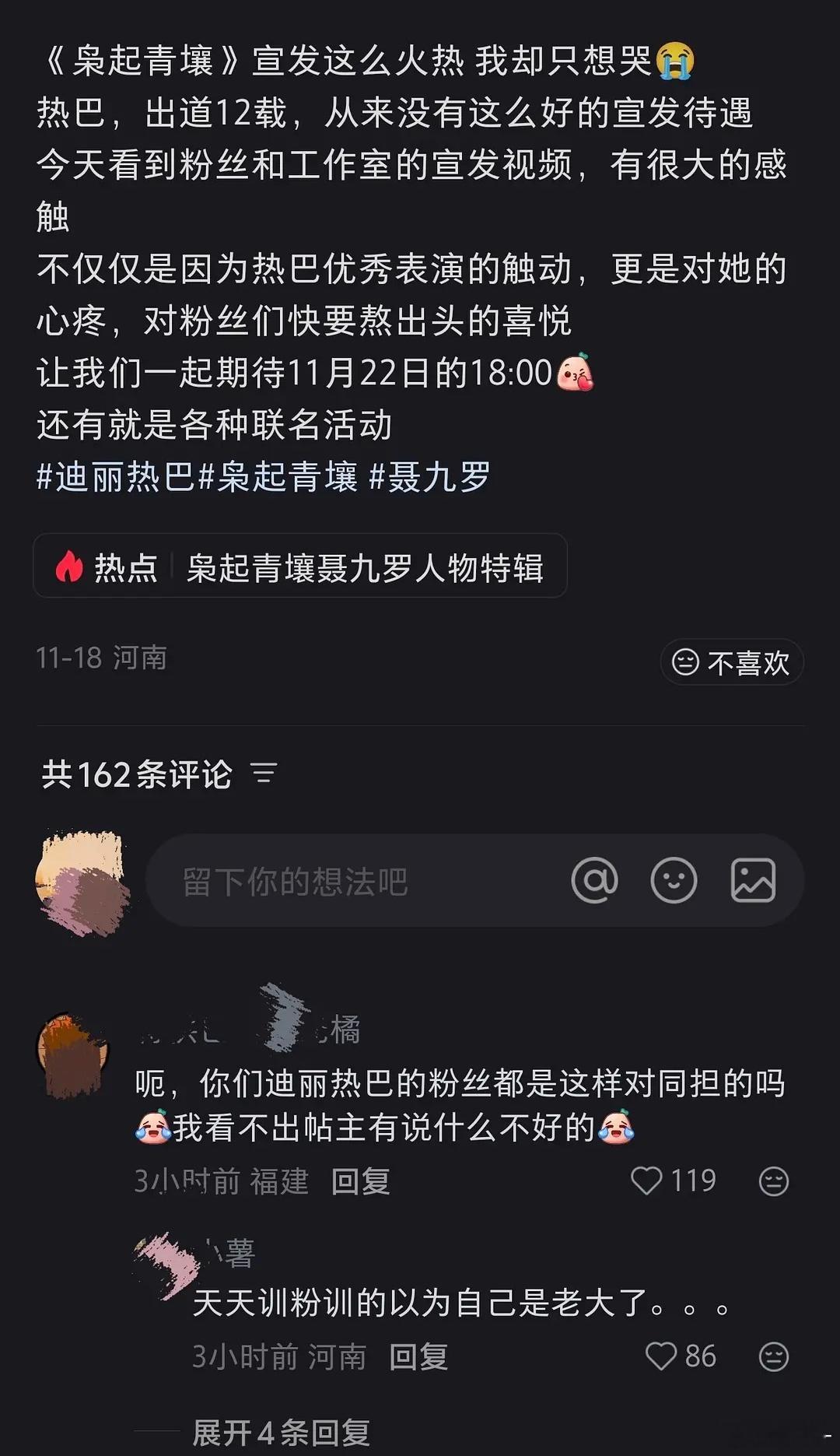Tap 回复 under the first comment
840x1456 pixels.
[362, 1181]
